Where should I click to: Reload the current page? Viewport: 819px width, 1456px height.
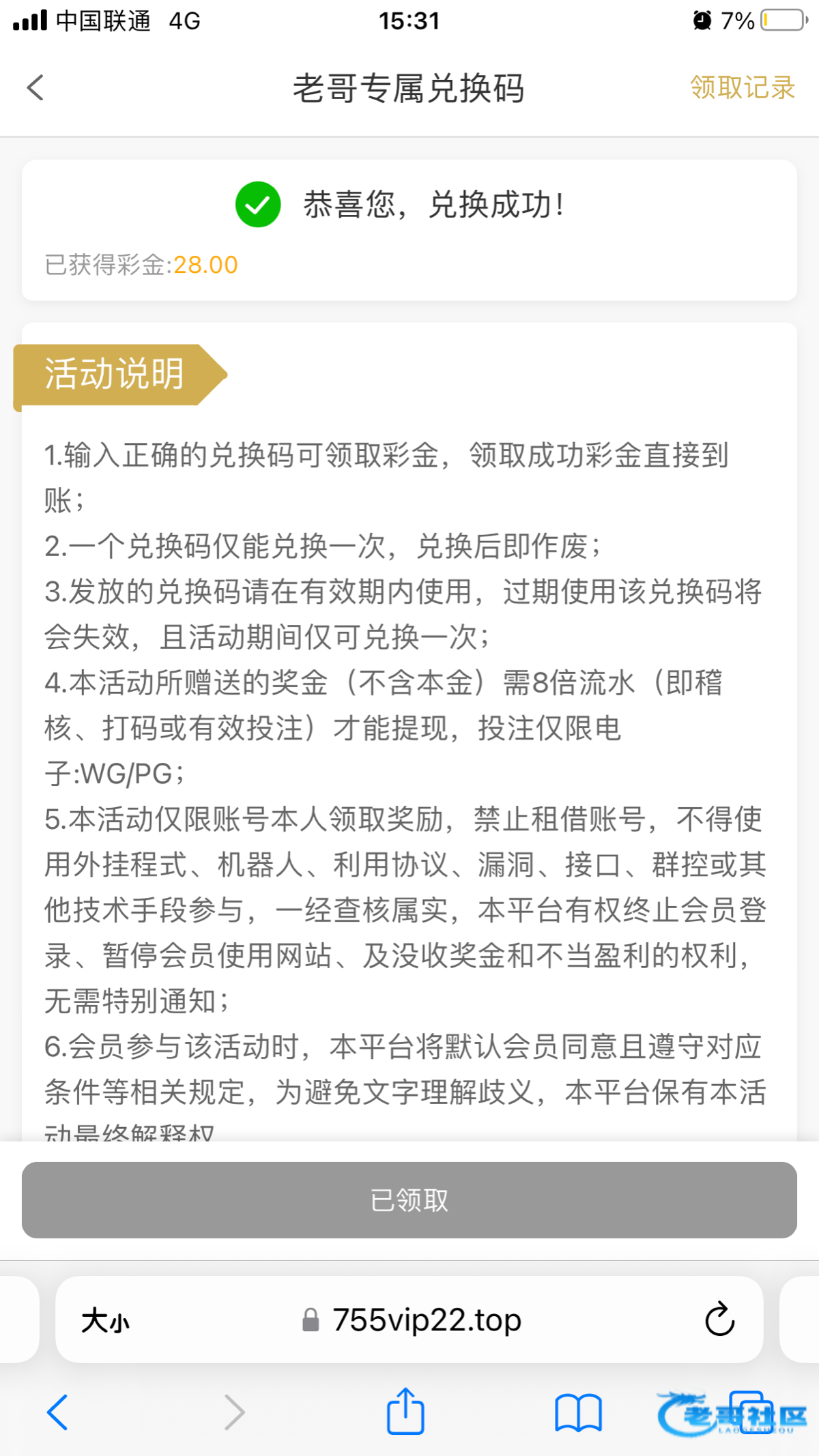[719, 1321]
